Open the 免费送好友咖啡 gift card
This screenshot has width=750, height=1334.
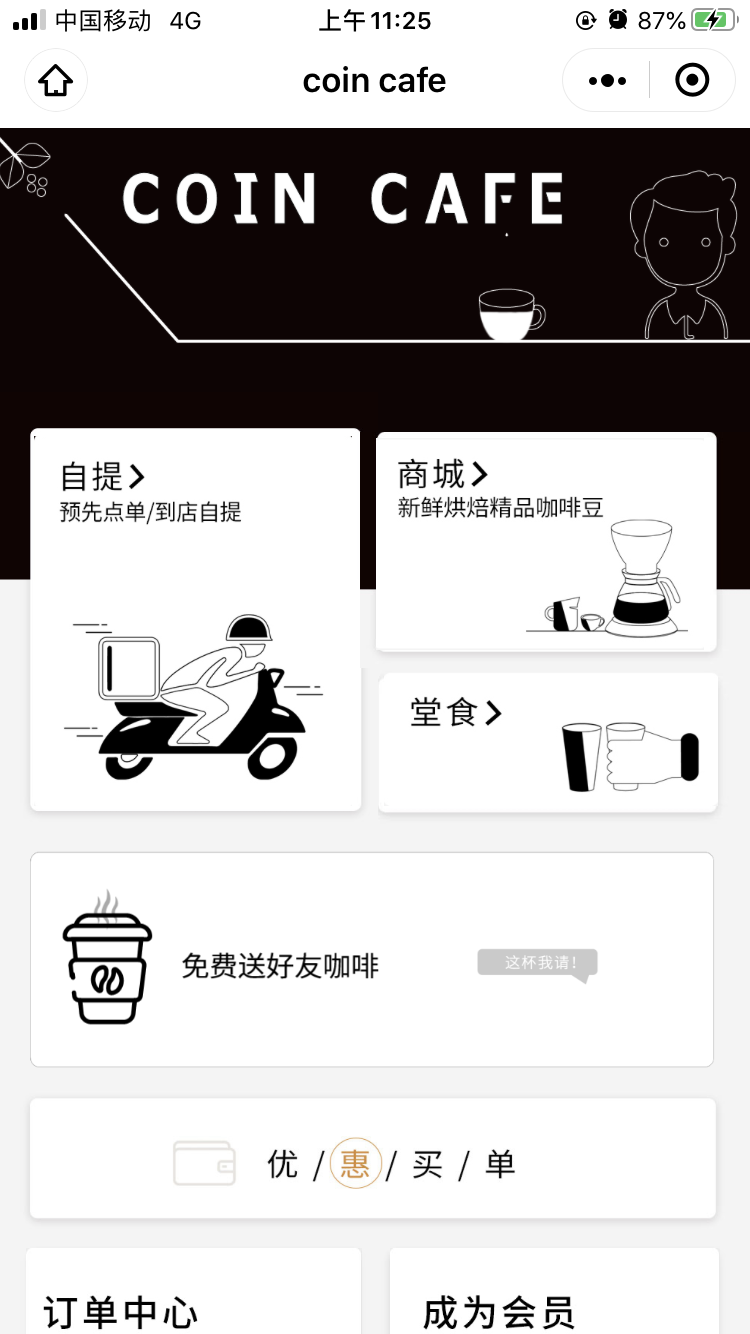(372, 960)
